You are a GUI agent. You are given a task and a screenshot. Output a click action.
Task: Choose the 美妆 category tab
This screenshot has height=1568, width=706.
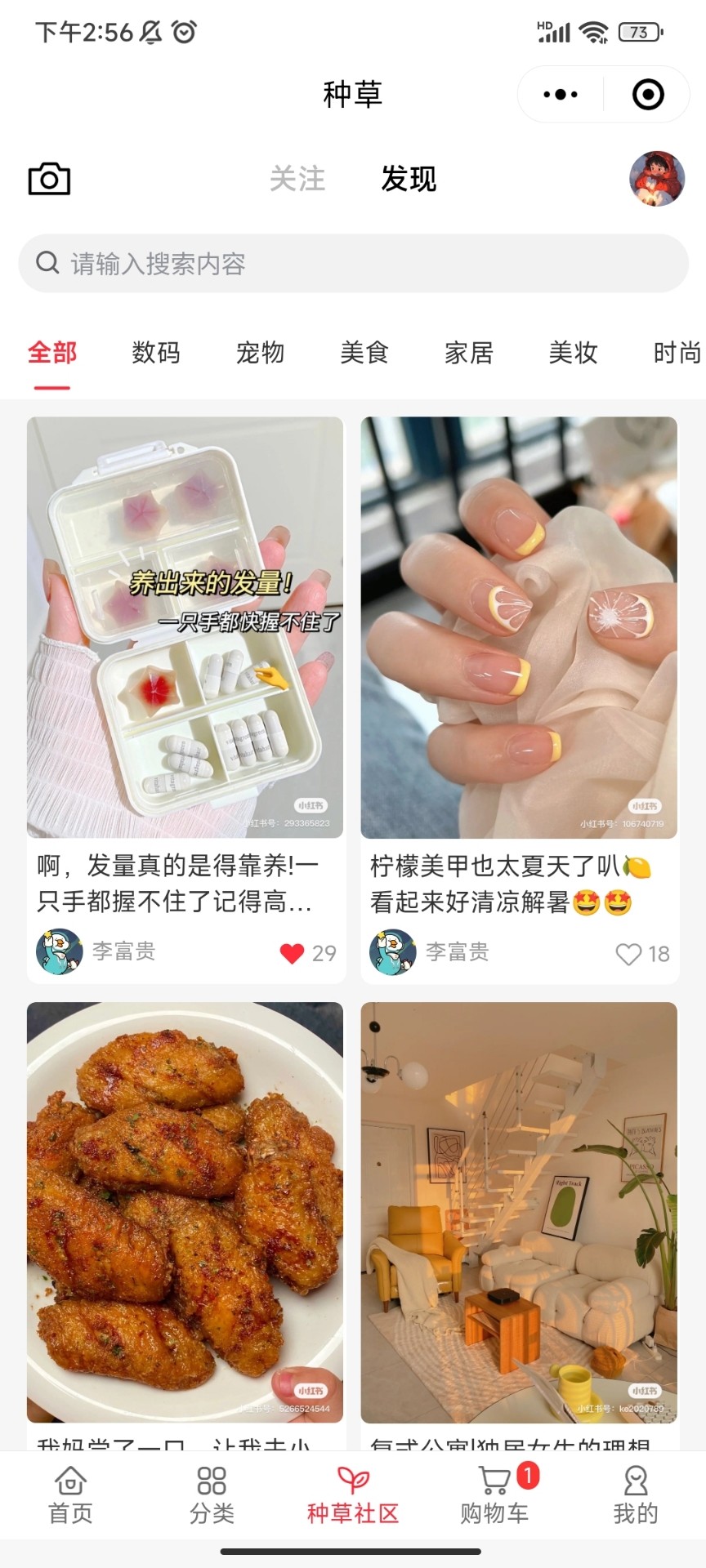pos(573,353)
